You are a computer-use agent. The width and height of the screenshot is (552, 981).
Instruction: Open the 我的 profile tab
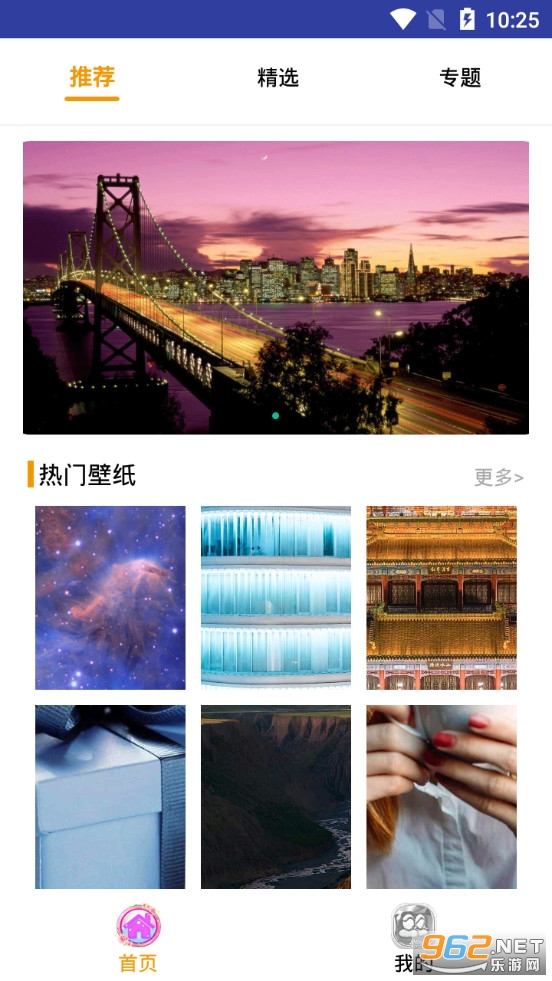click(x=414, y=938)
